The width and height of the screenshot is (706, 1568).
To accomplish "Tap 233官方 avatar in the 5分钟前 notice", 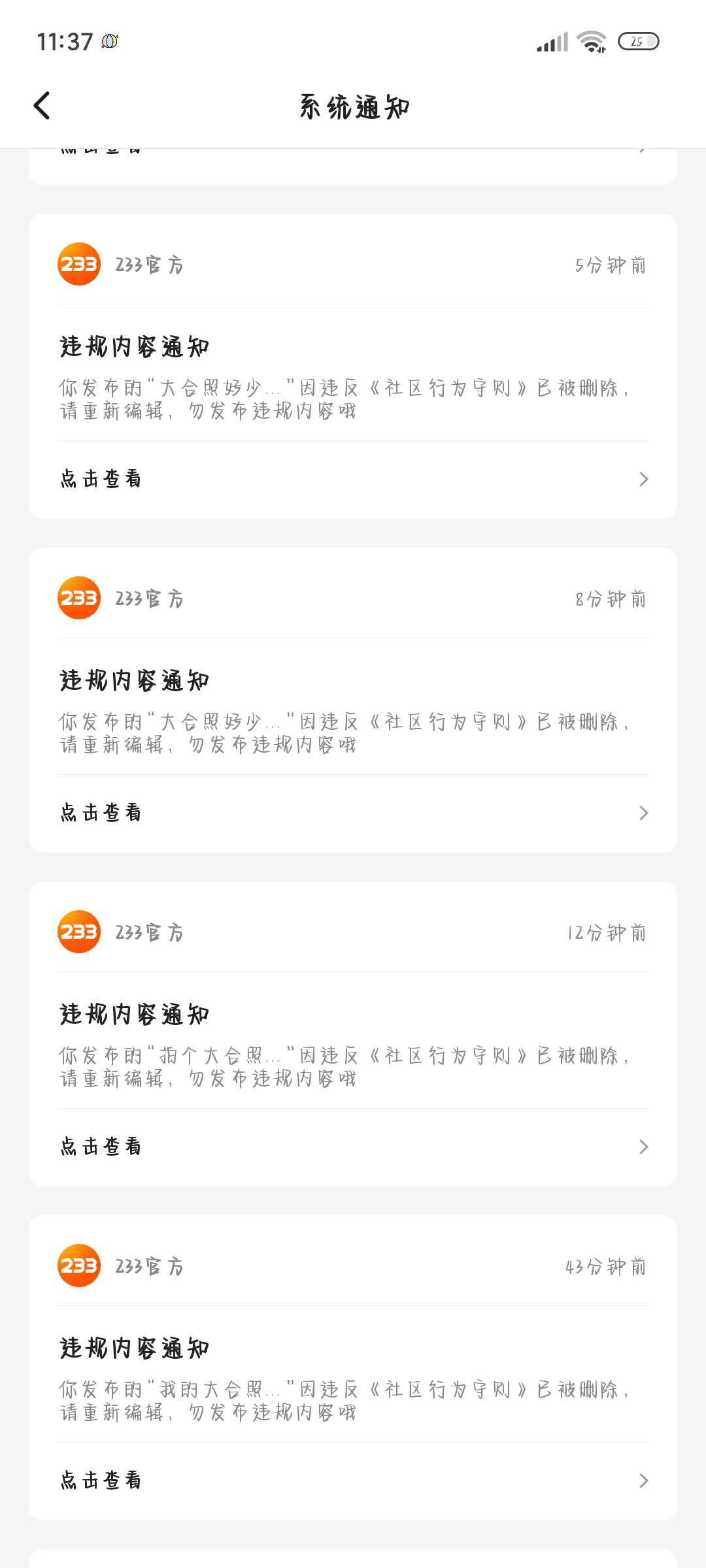I will pyautogui.click(x=79, y=265).
